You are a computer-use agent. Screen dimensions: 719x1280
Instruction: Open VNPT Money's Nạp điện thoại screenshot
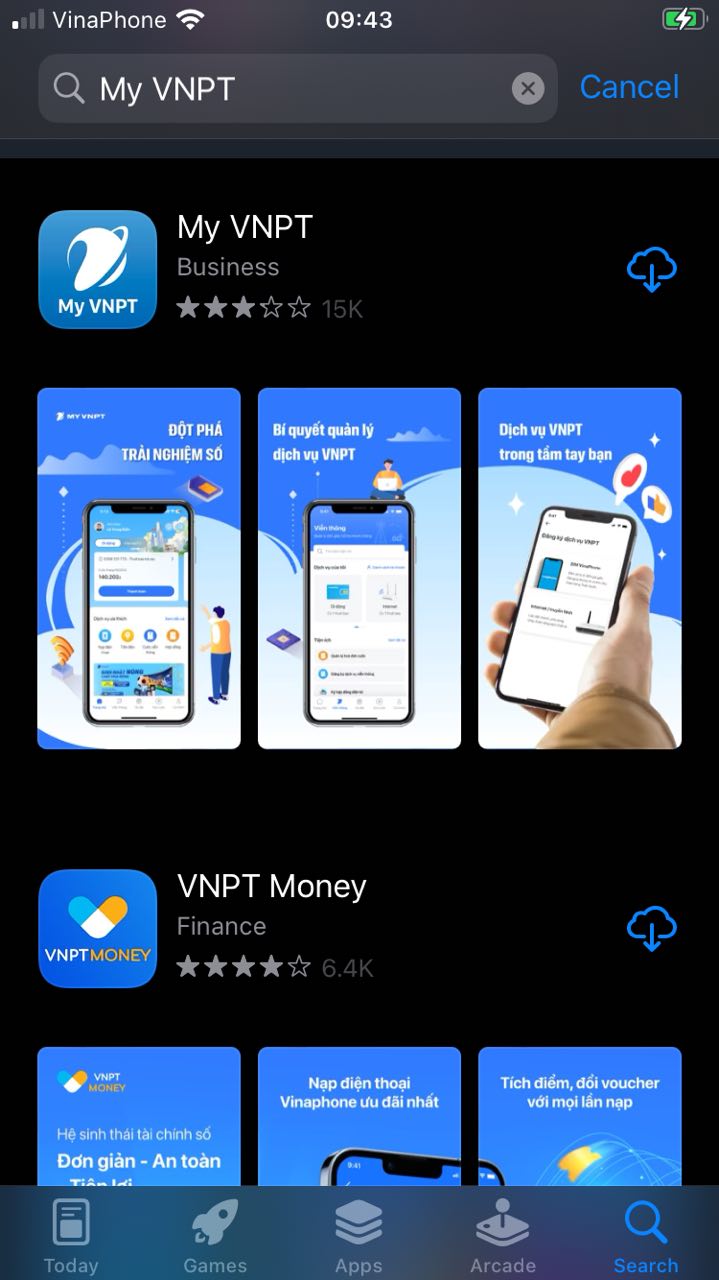coord(359,1115)
